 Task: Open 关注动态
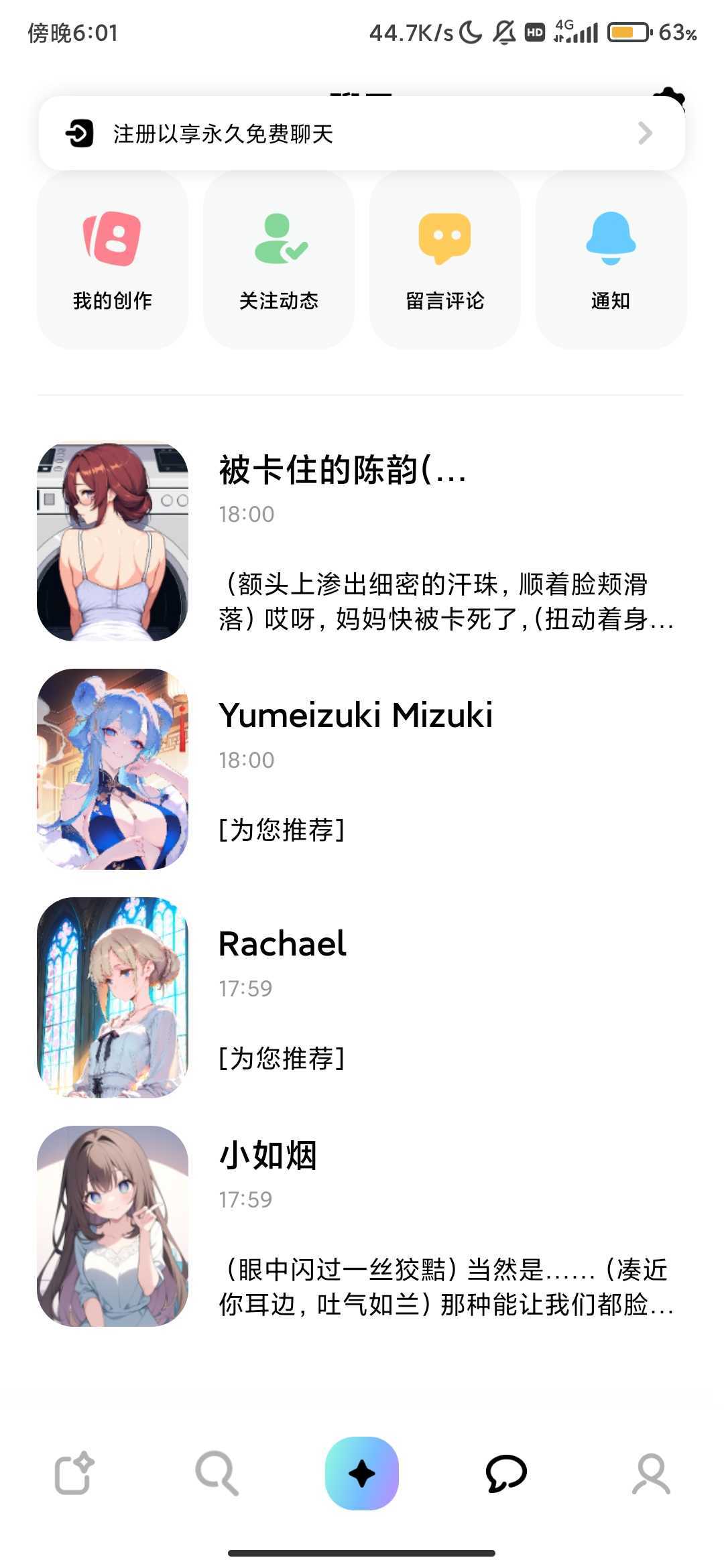[279, 259]
